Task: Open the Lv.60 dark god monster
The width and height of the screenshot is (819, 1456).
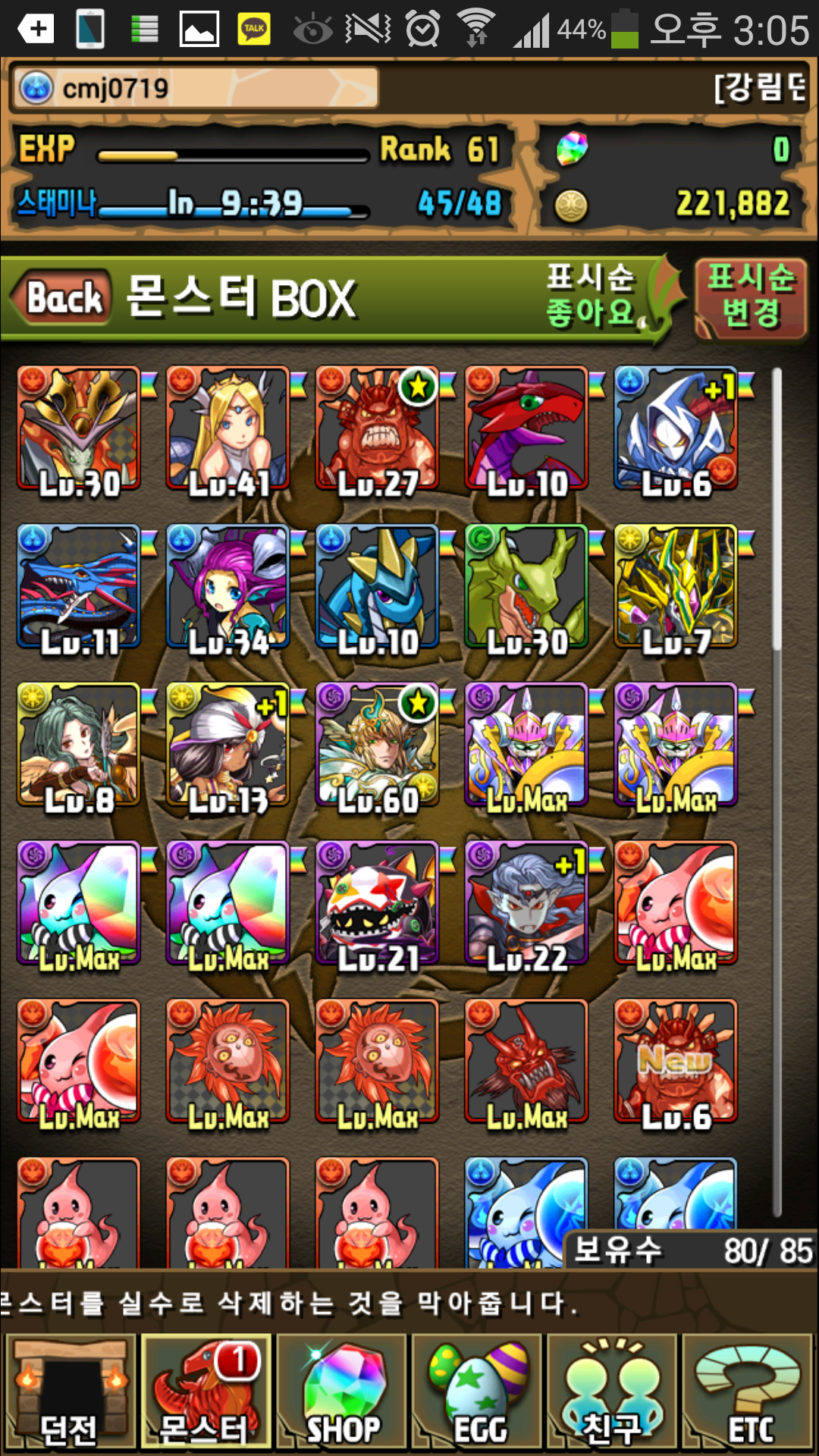Action: [x=378, y=745]
